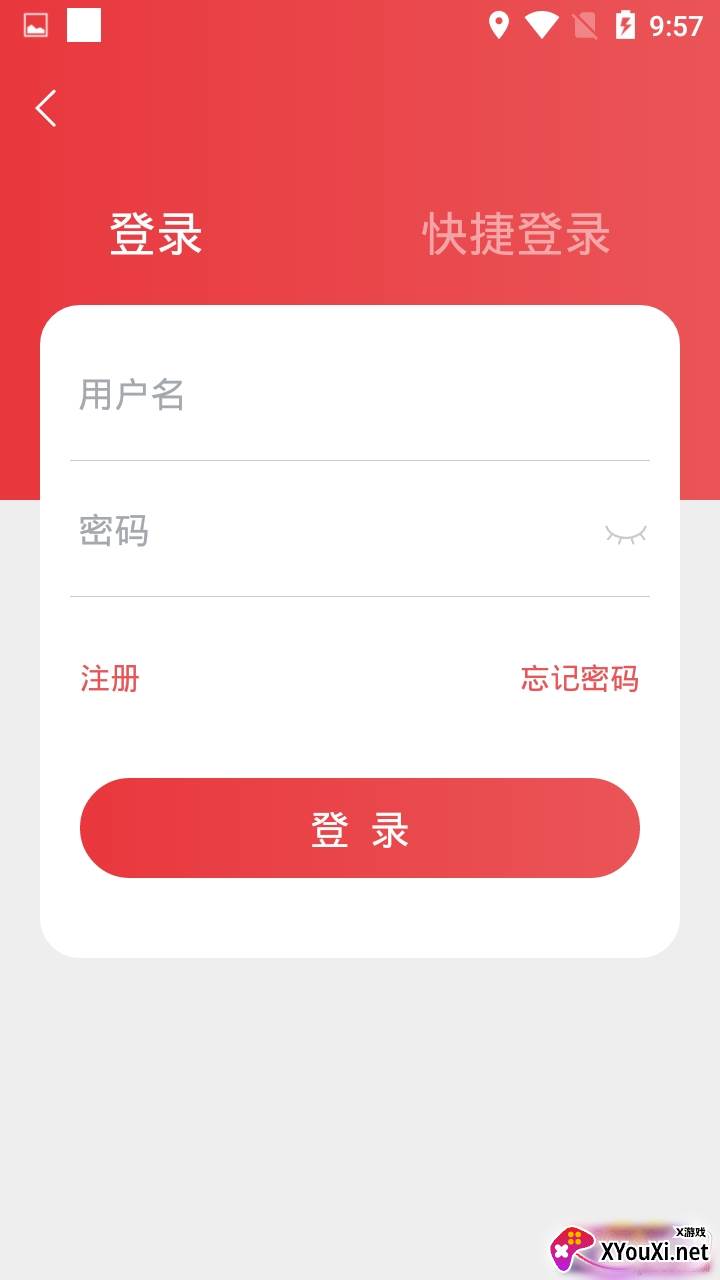This screenshot has height=1280, width=720.
Task: Tap the 密码 password field
Action: (x=330, y=531)
